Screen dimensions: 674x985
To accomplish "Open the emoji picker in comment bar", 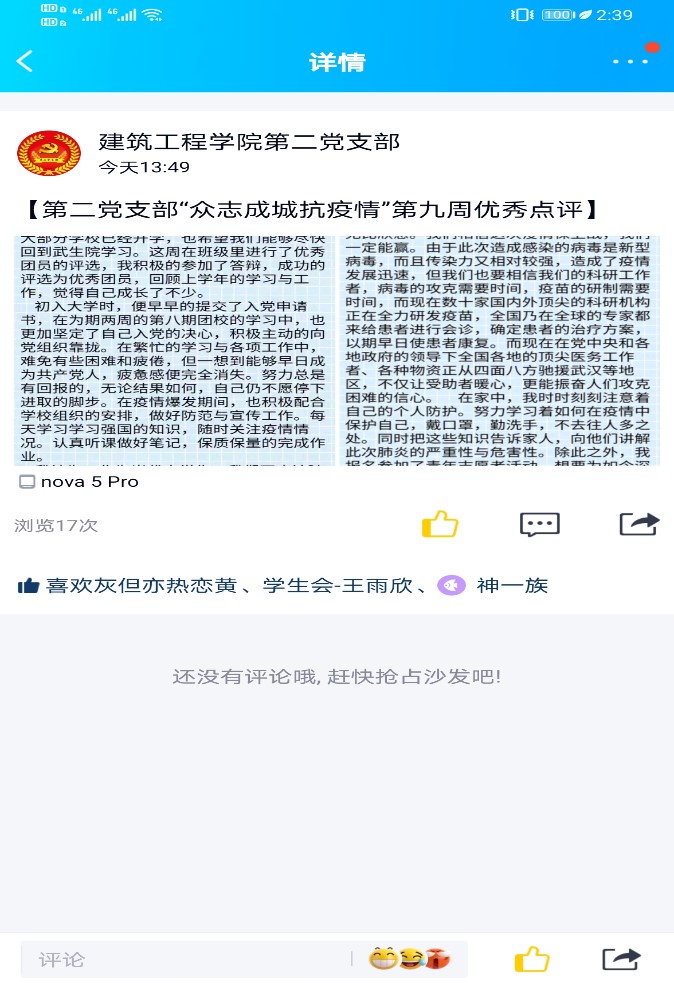I will click(x=411, y=959).
